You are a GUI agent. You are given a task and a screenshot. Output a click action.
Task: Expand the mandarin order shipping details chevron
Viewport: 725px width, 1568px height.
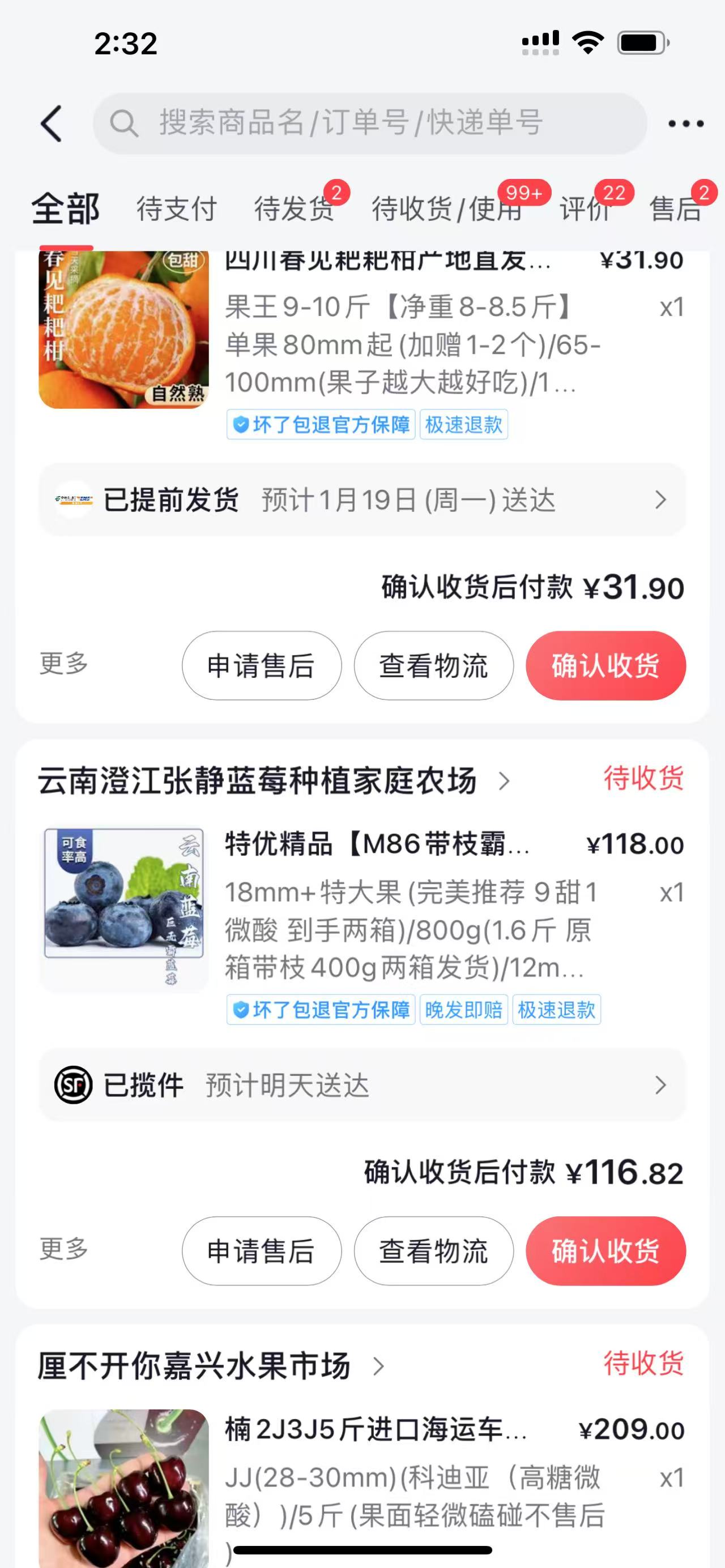[662, 500]
